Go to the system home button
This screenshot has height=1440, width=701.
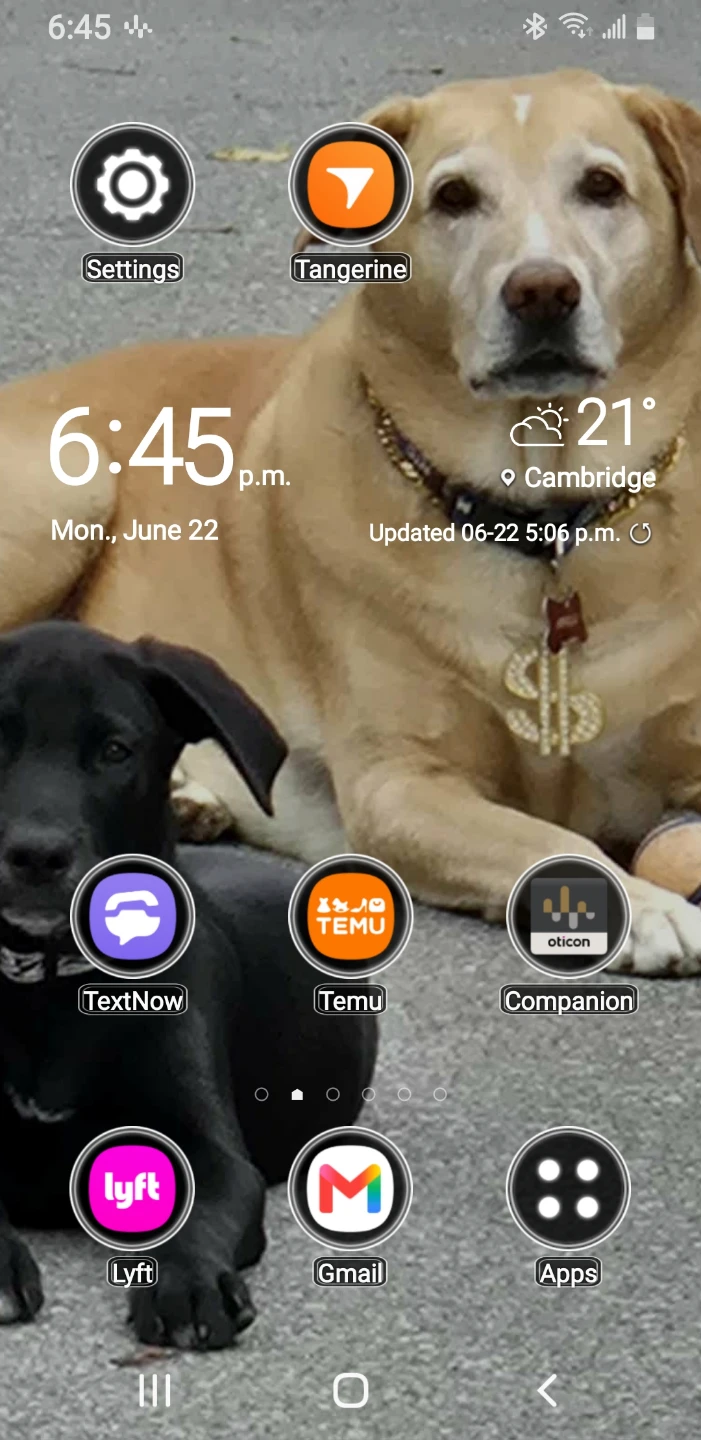click(350, 1390)
